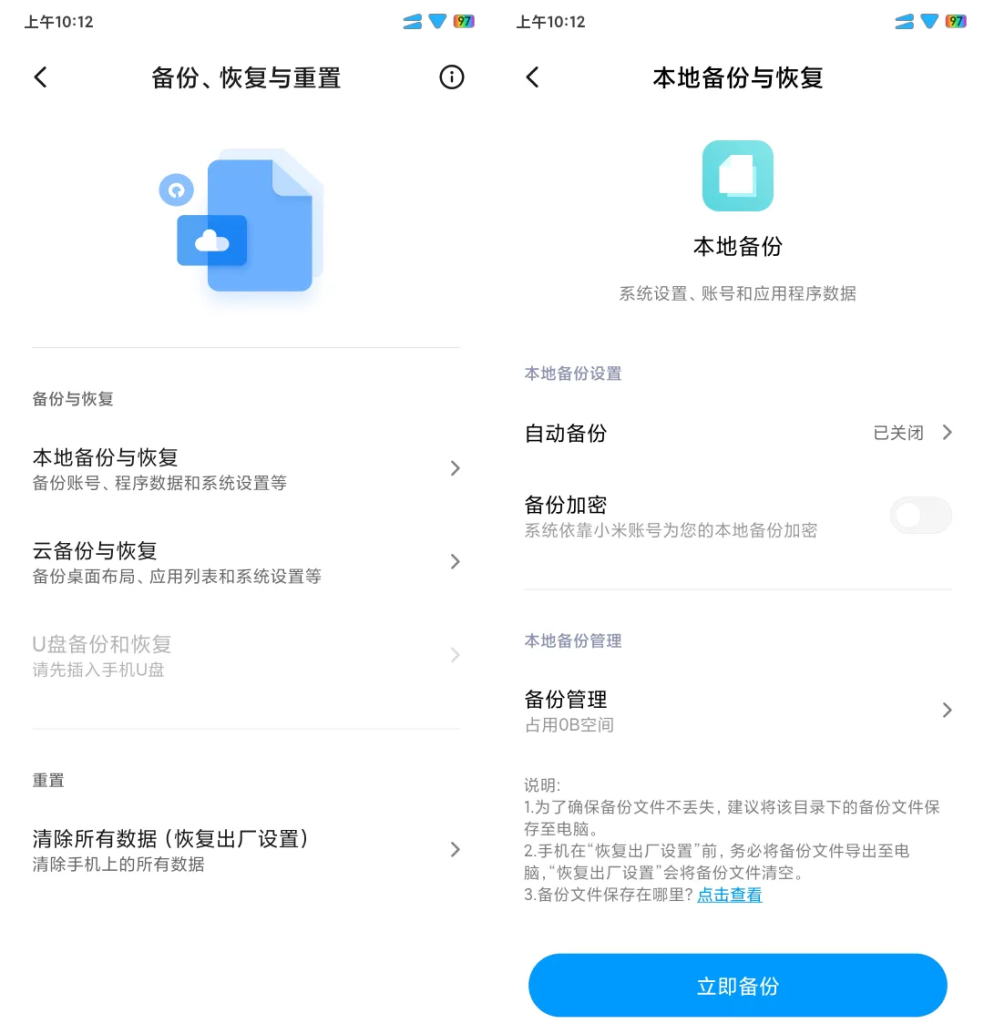Click the back arrow on 本地备份与恢复 screen
The image size is (984, 1024).
tap(531, 77)
